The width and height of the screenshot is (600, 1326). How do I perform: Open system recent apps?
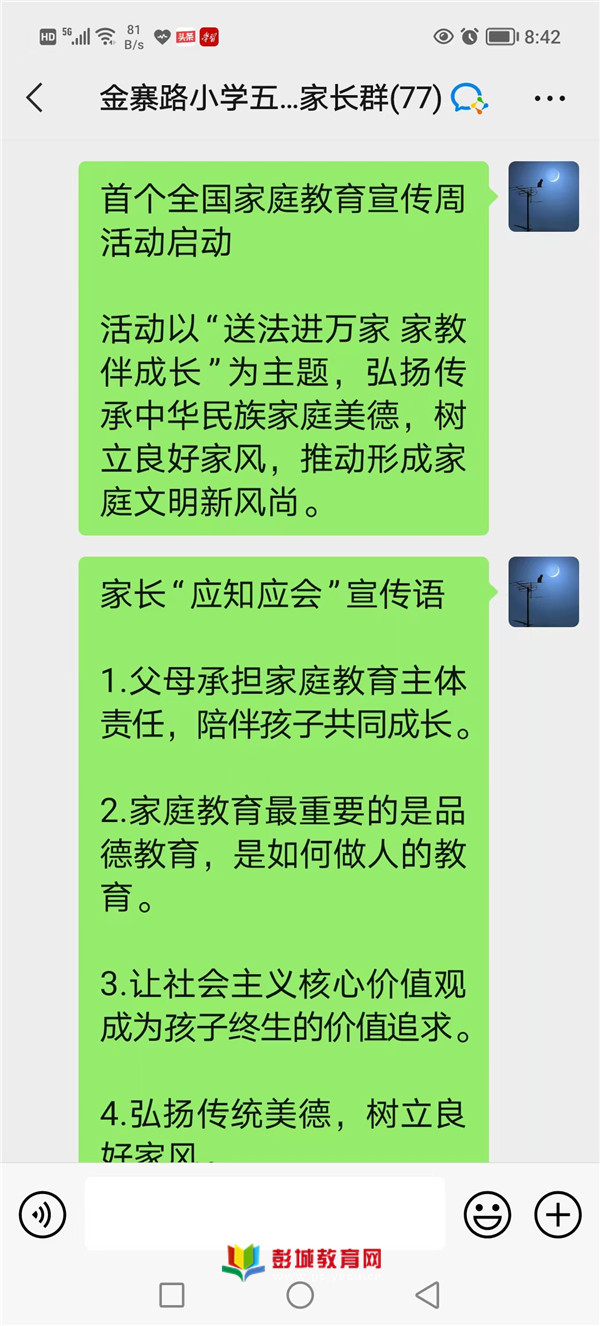[x=172, y=1296]
